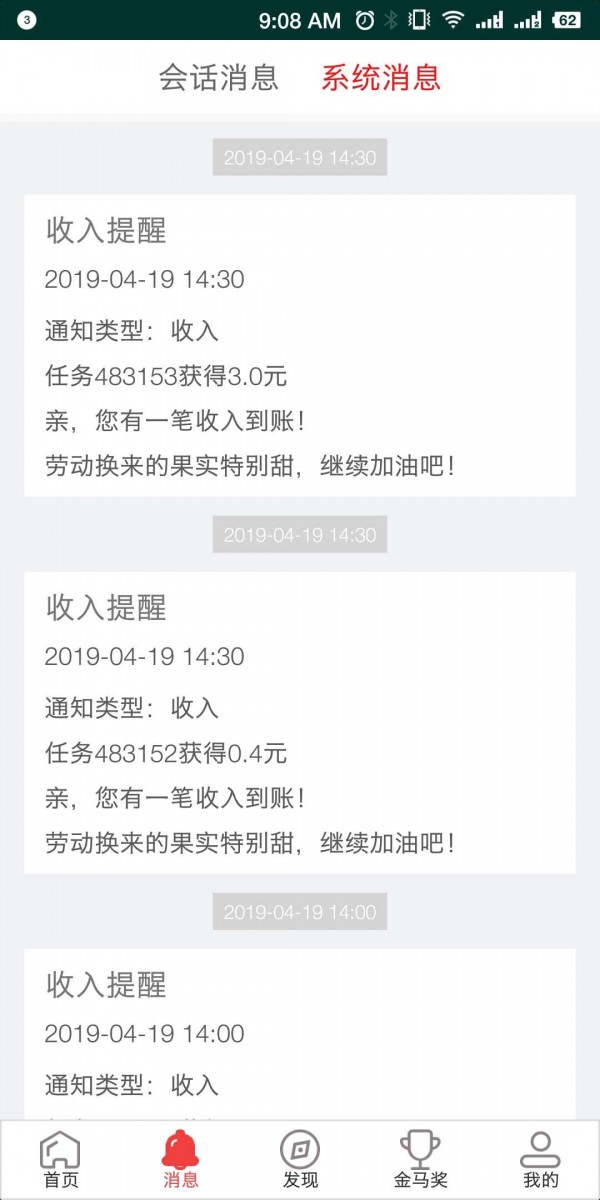
Task: Open the 我的 profile tab
Action: click(x=540, y=1159)
